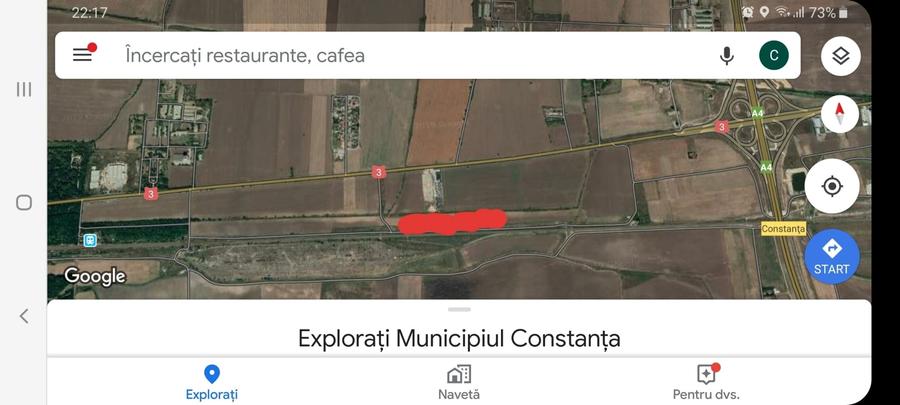Go back with the system back button
900x405 pixels.
coord(24,316)
